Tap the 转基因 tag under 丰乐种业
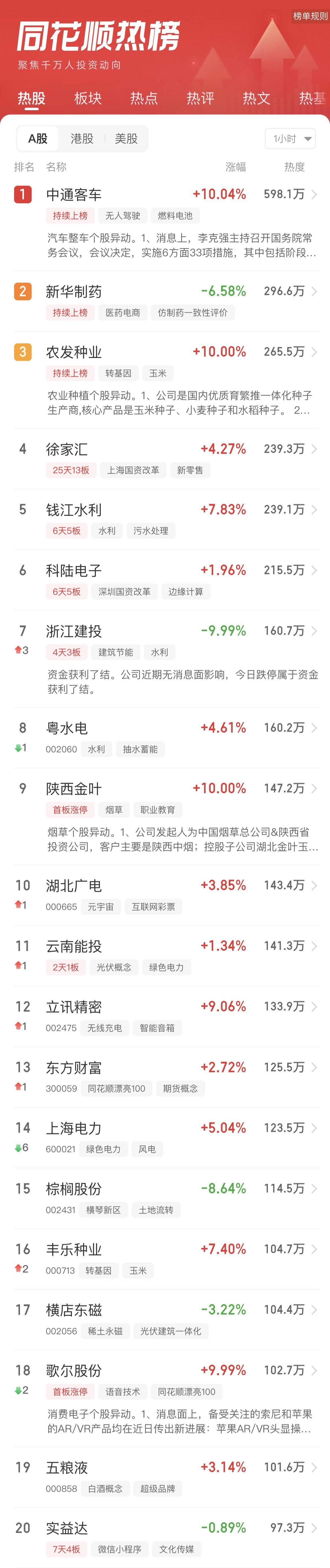This screenshot has width=330, height=1568. point(98,1271)
